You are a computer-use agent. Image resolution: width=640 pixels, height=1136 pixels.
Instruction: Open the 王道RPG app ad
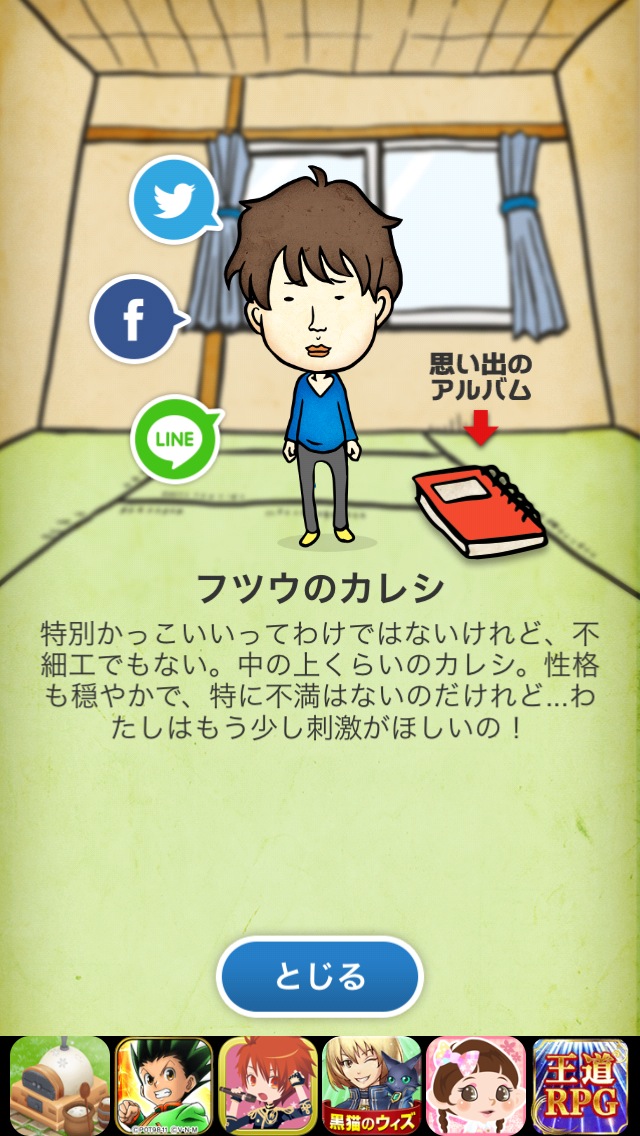[x=580, y=1085]
